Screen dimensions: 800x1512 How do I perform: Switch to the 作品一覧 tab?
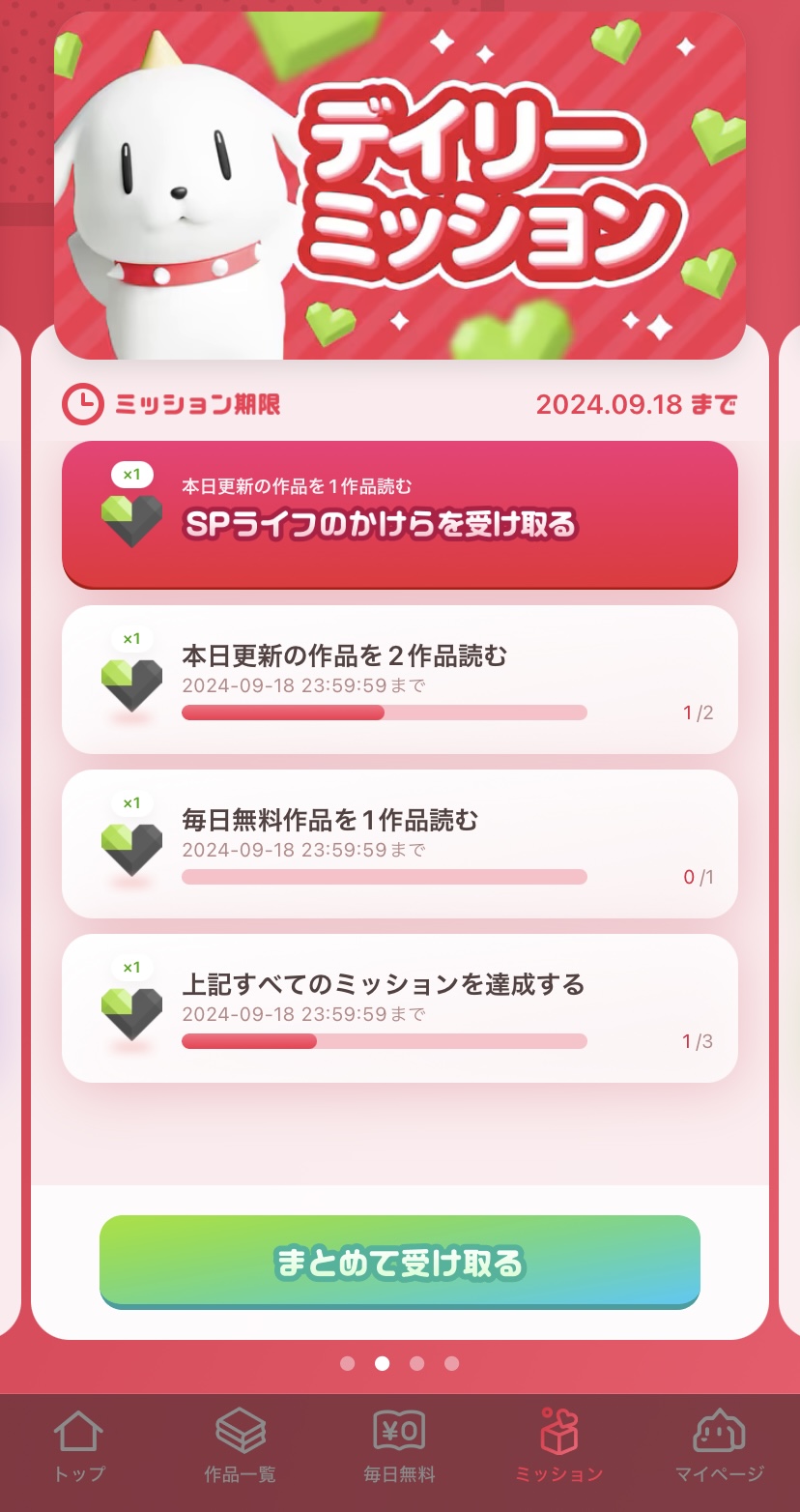[240, 1446]
